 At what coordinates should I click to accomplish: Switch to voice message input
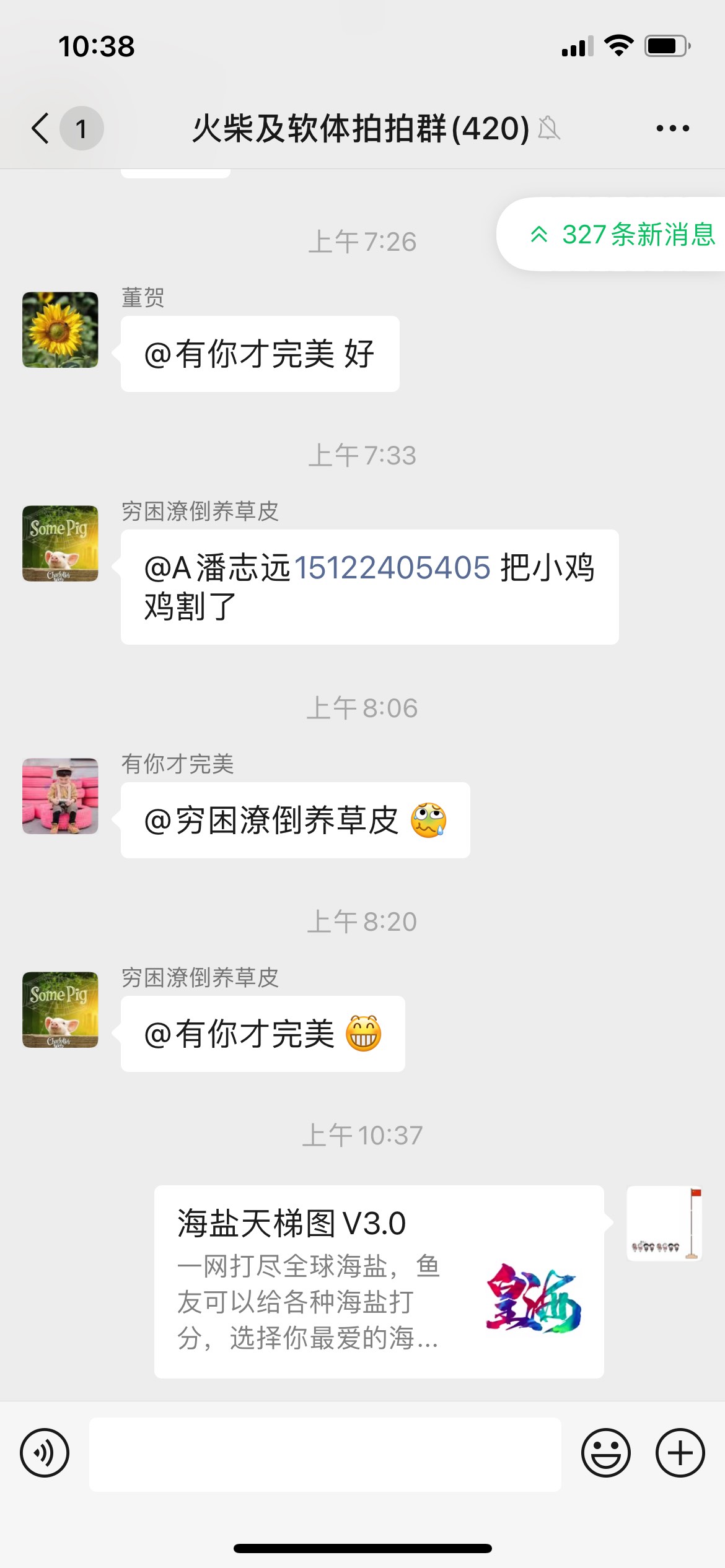[x=45, y=1453]
